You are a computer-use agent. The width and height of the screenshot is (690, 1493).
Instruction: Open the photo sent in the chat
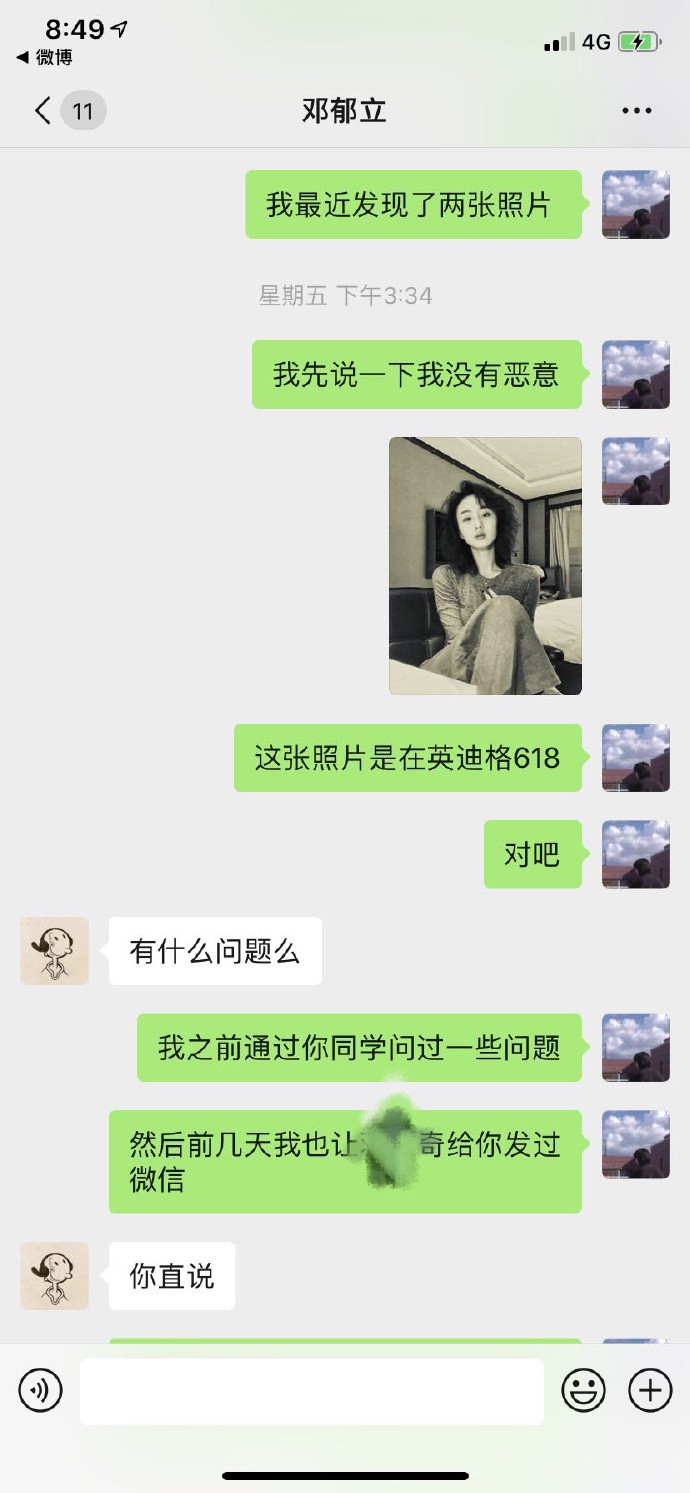coord(485,566)
